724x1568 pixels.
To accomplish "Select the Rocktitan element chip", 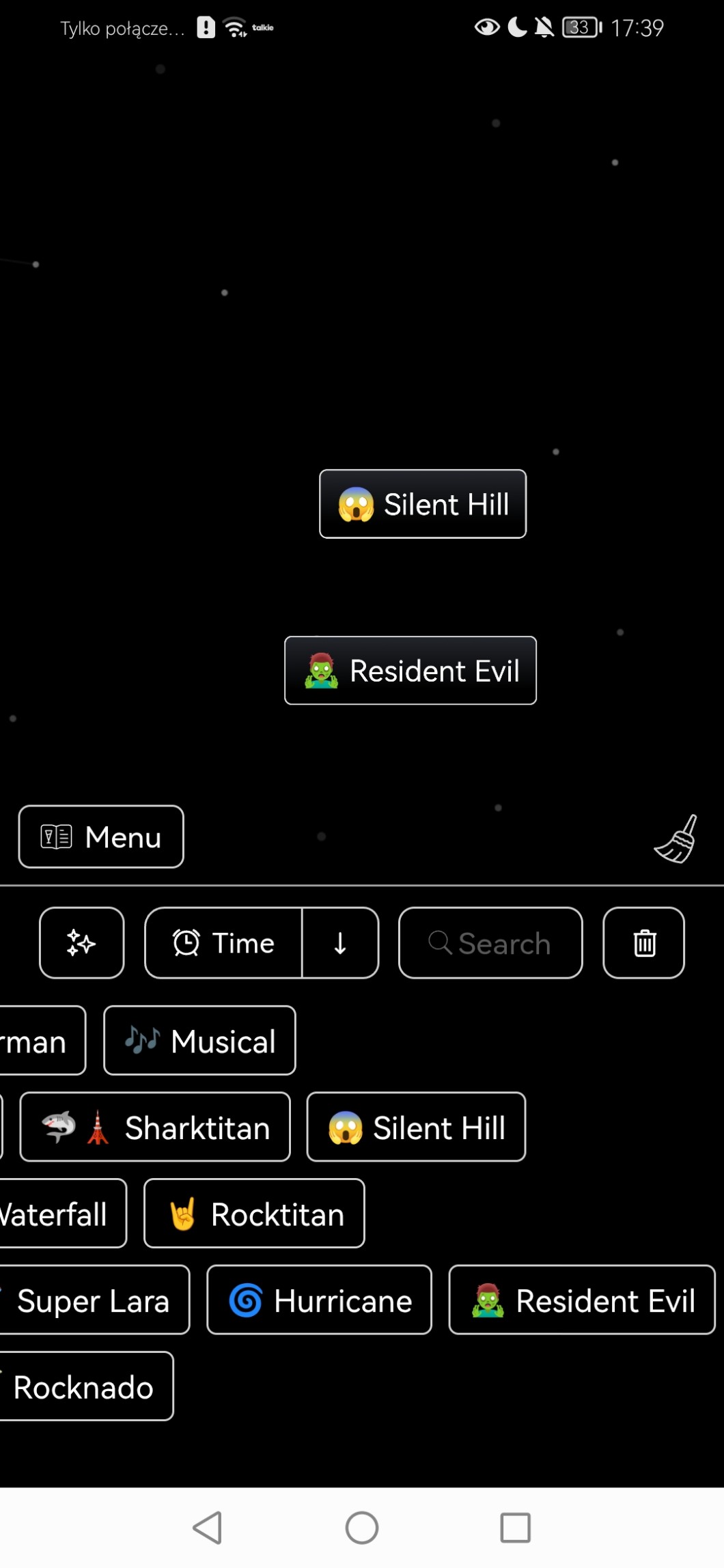I will 254,1214.
